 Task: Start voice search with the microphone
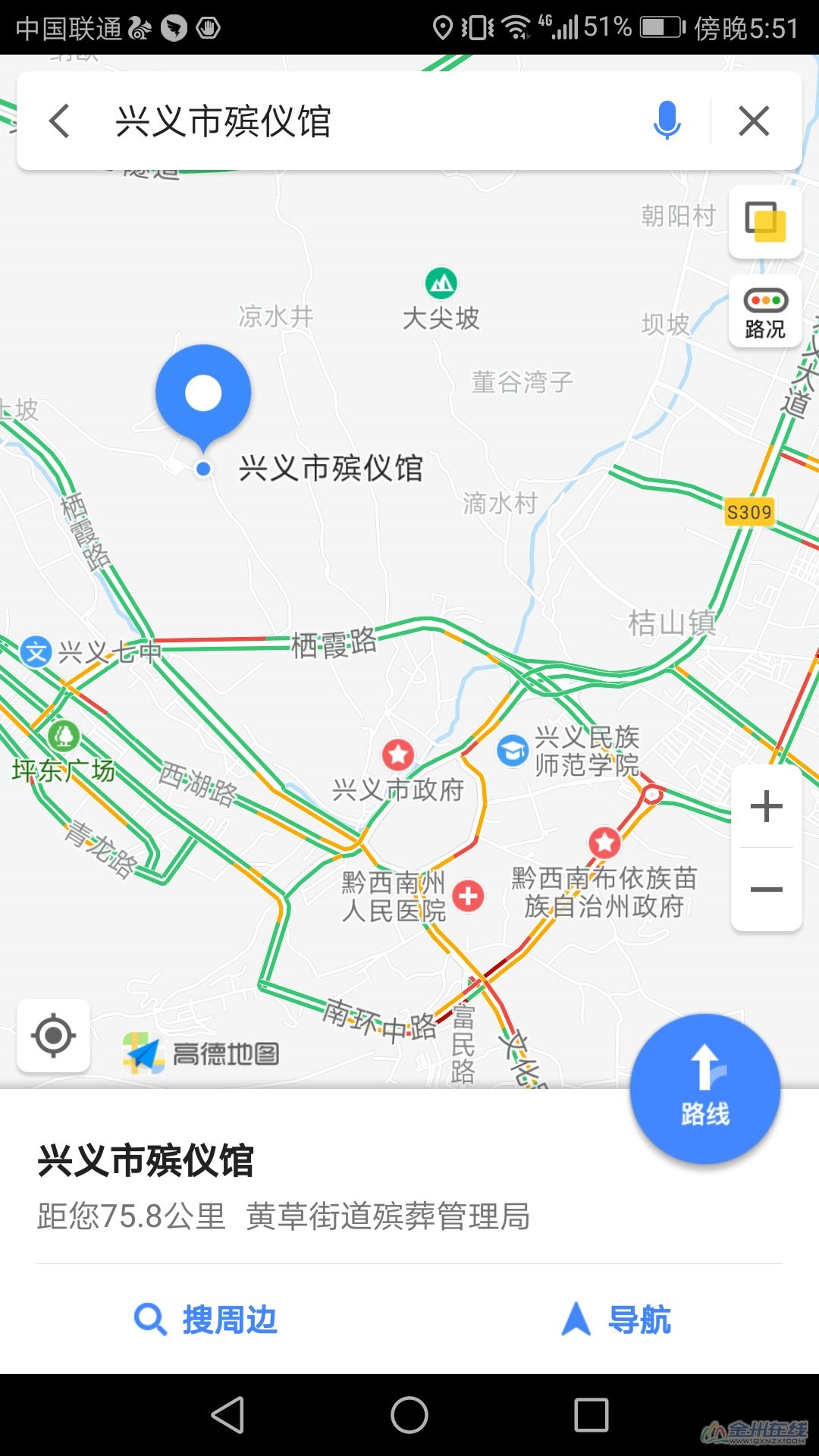click(667, 121)
